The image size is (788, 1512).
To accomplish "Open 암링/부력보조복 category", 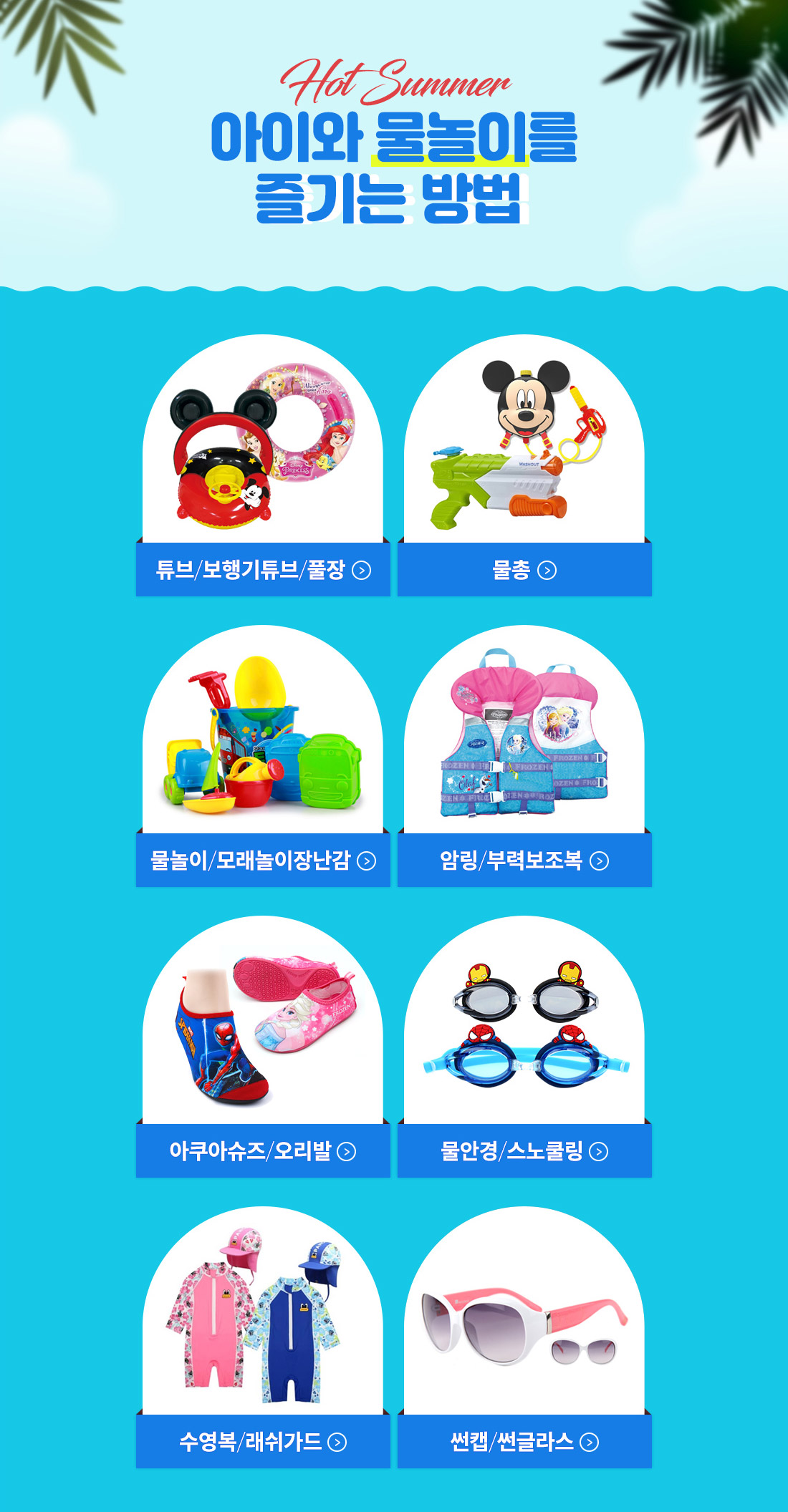I will pyautogui.click(x=524, y=861).
